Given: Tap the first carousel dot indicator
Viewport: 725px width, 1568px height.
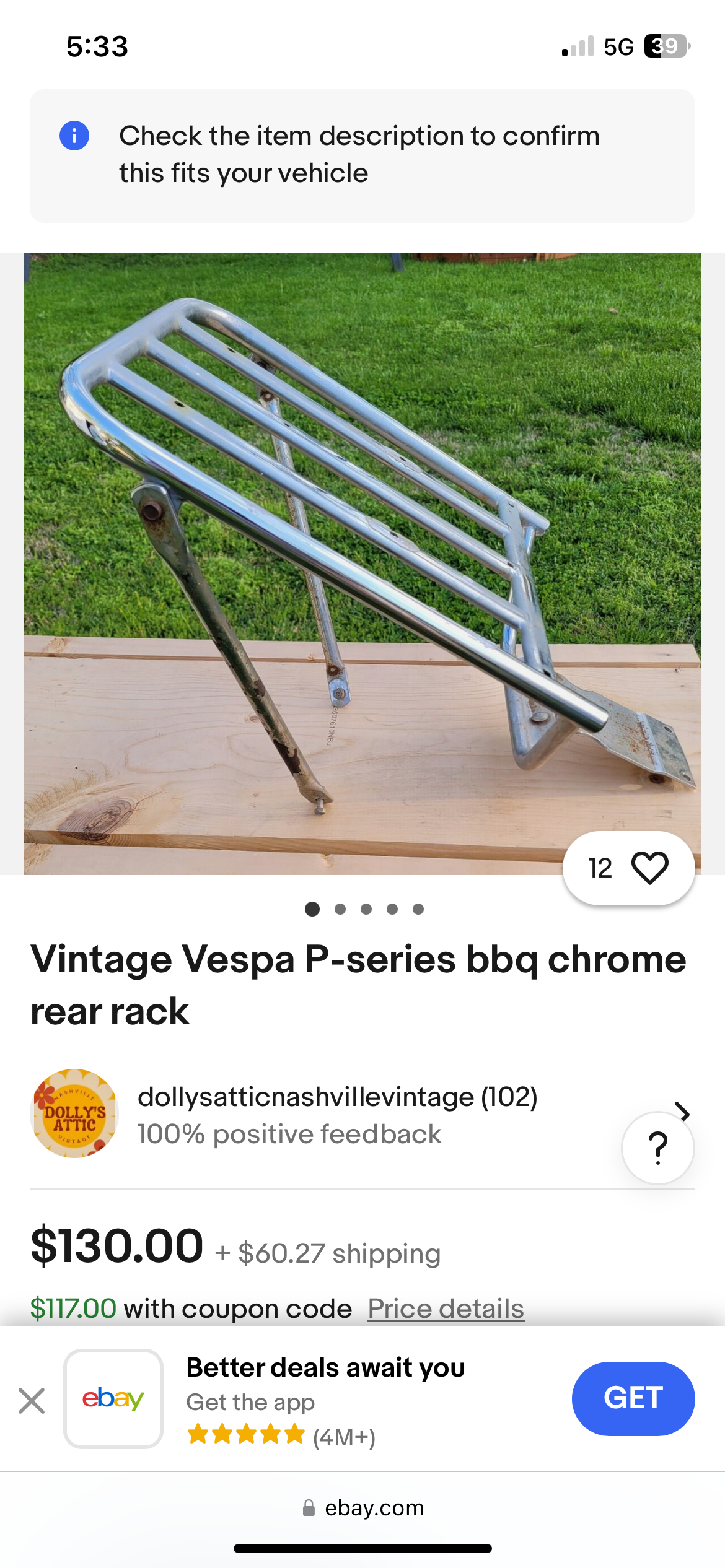Looking at the screenshot, I should coord(313,909).
